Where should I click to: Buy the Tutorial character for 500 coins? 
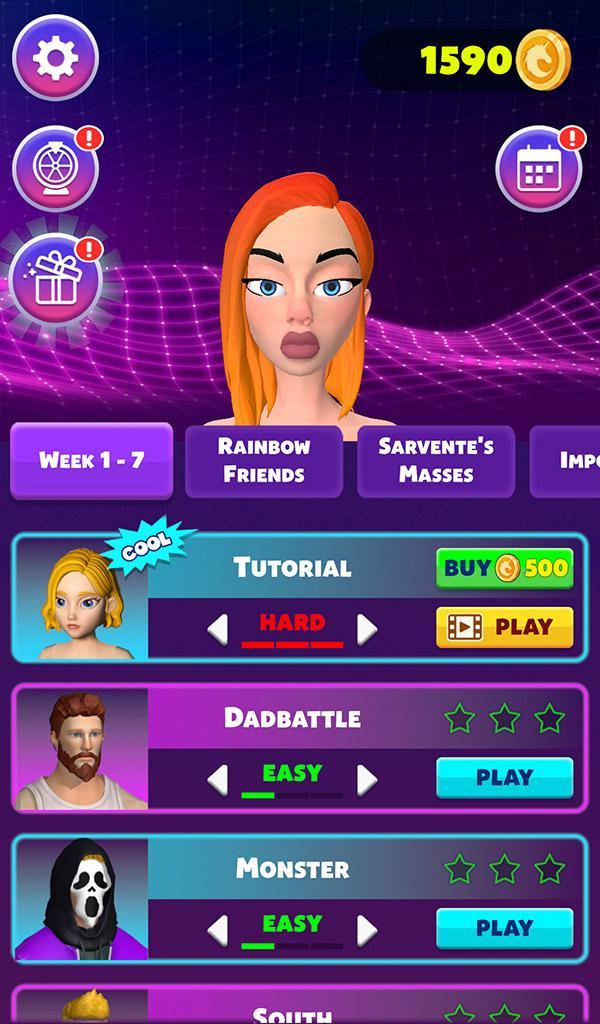[x=504, y=569]
